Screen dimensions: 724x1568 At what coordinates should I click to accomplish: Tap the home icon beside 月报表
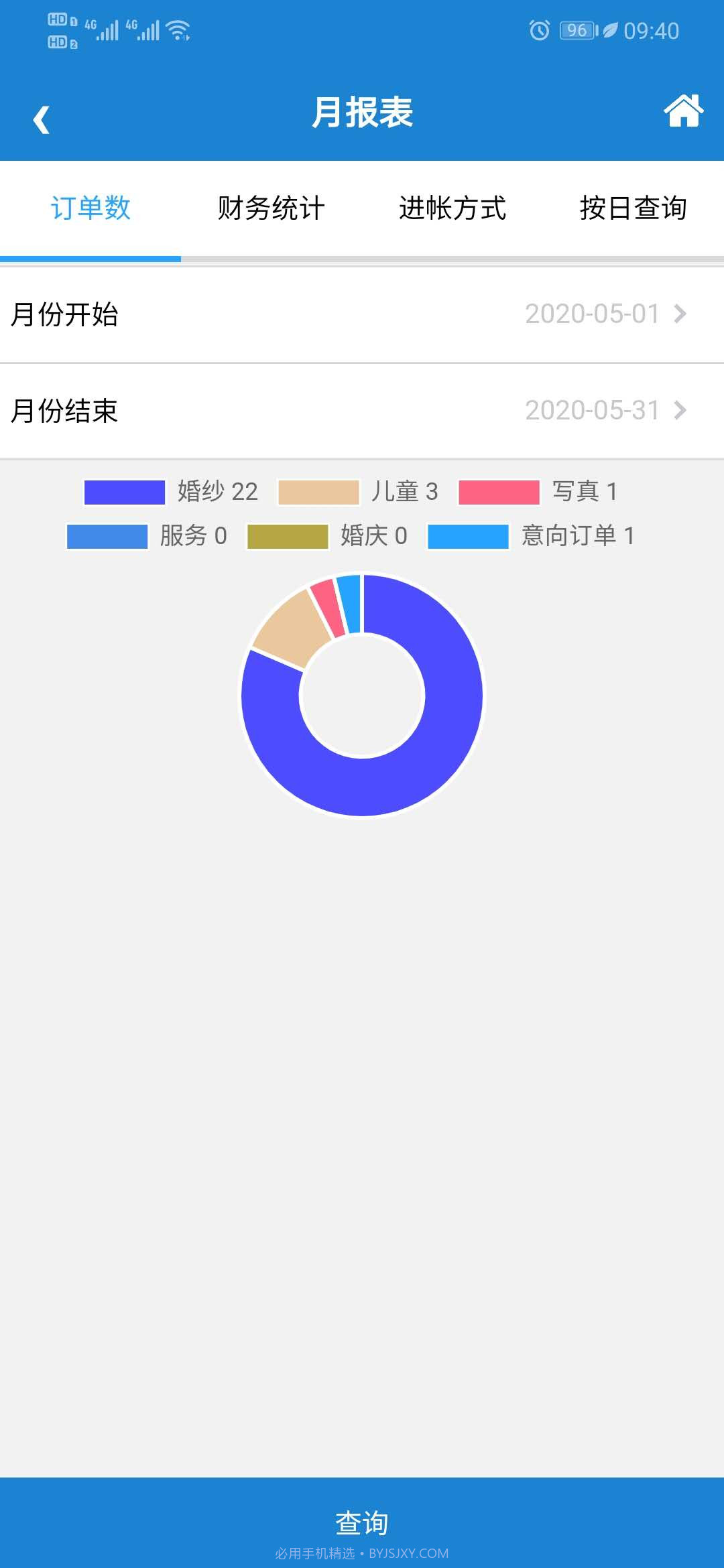pos(683,112)
